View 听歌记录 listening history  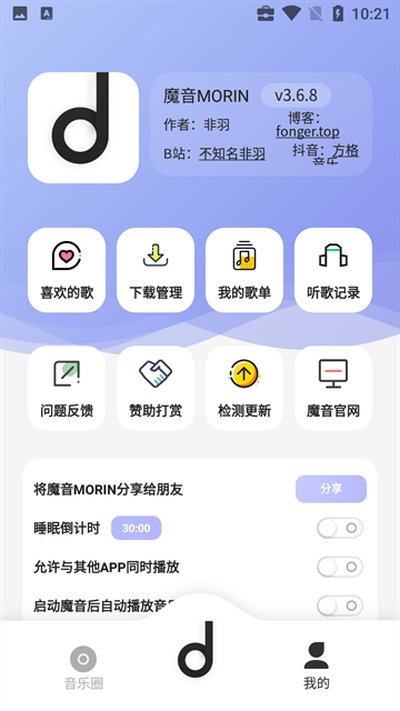[333, 270]
